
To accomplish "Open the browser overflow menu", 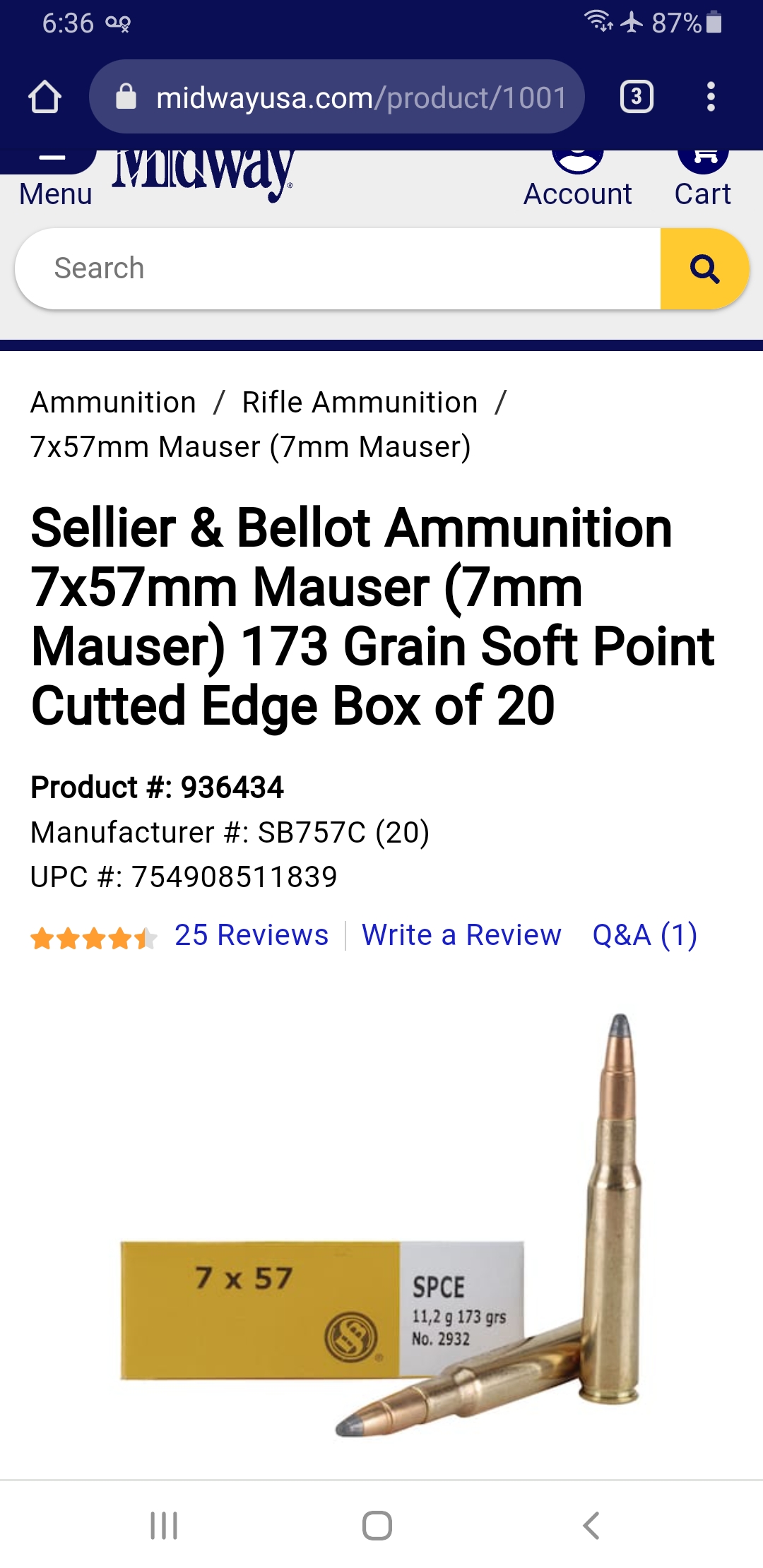I will (x=711, y=97).
